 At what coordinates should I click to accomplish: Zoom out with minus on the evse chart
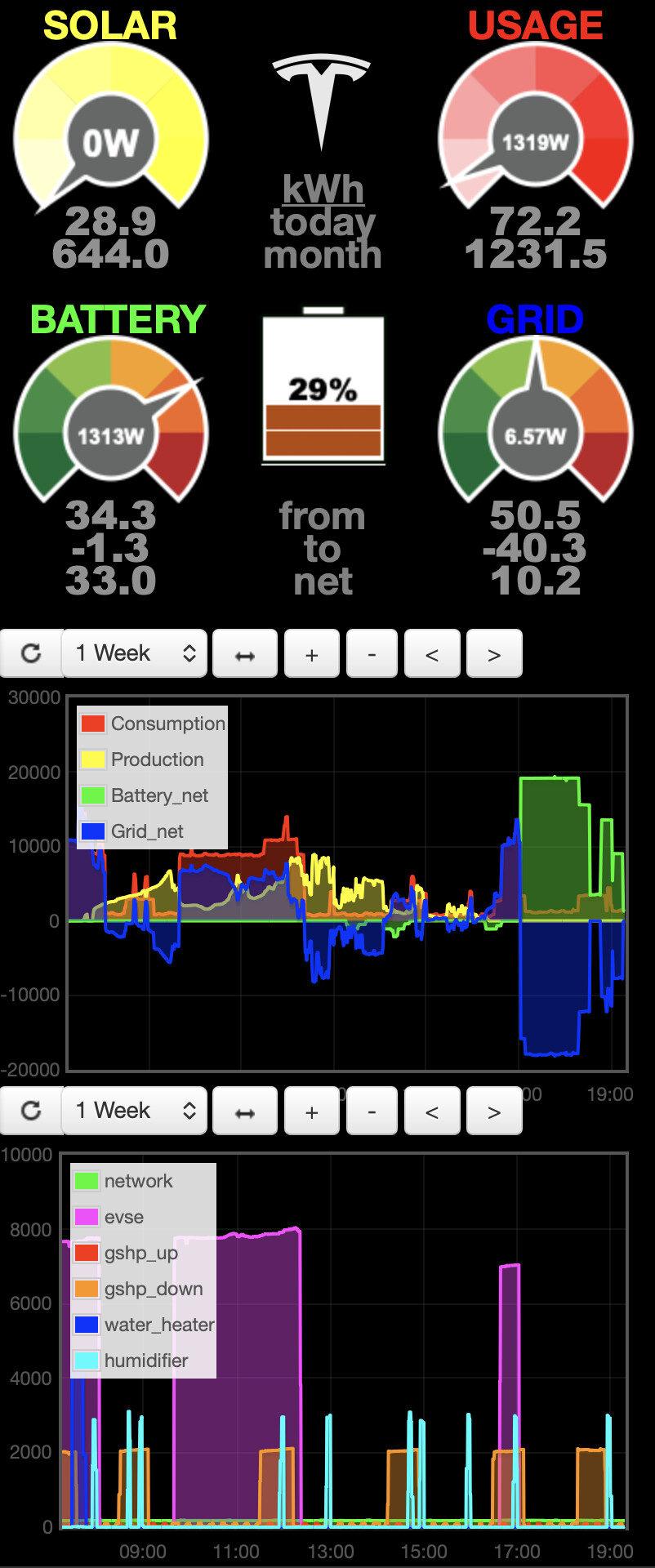372,1111
